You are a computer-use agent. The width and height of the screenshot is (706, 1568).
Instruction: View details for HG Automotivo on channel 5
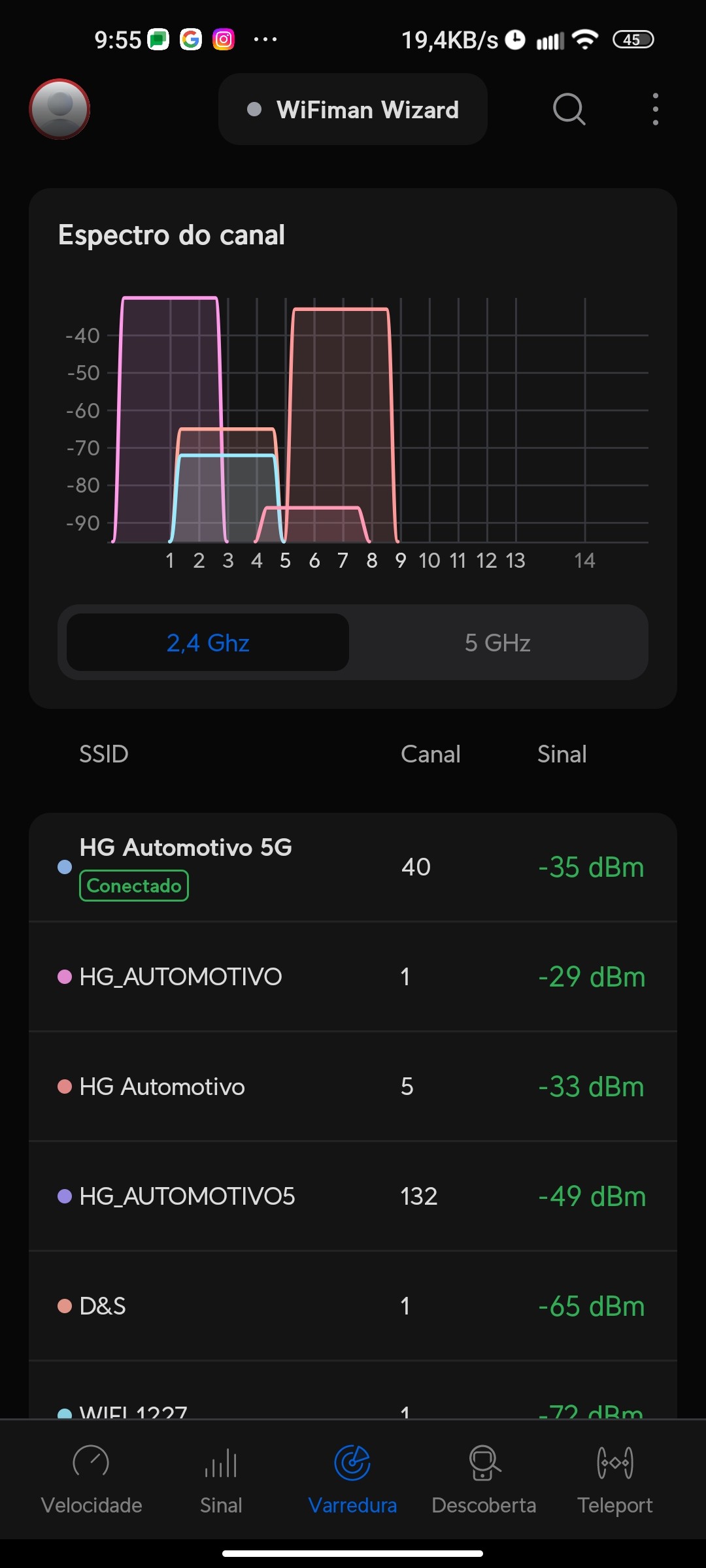pos(353,1086)
